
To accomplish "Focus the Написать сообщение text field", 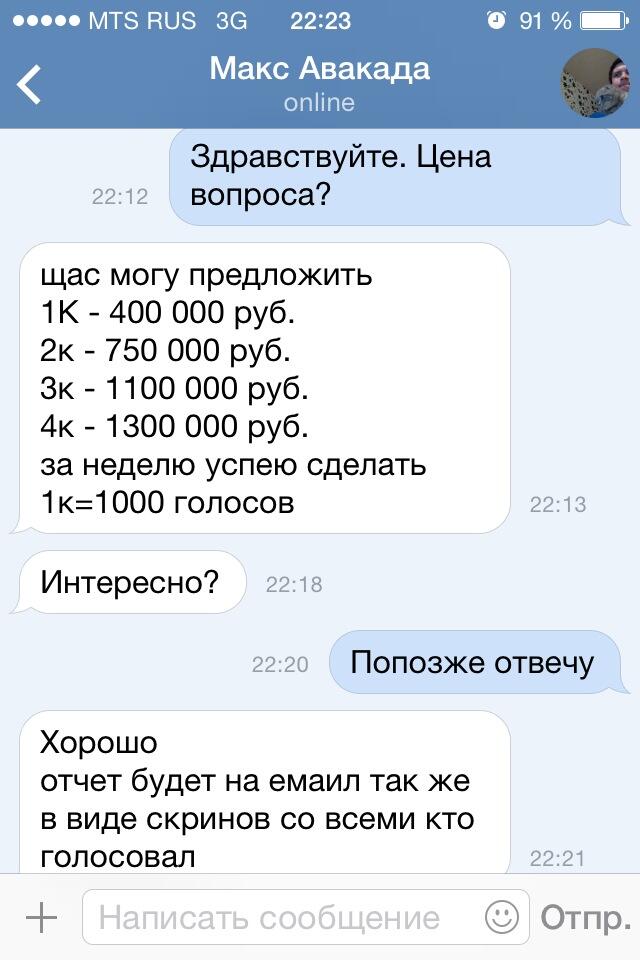I will click(x=280, y=918).
